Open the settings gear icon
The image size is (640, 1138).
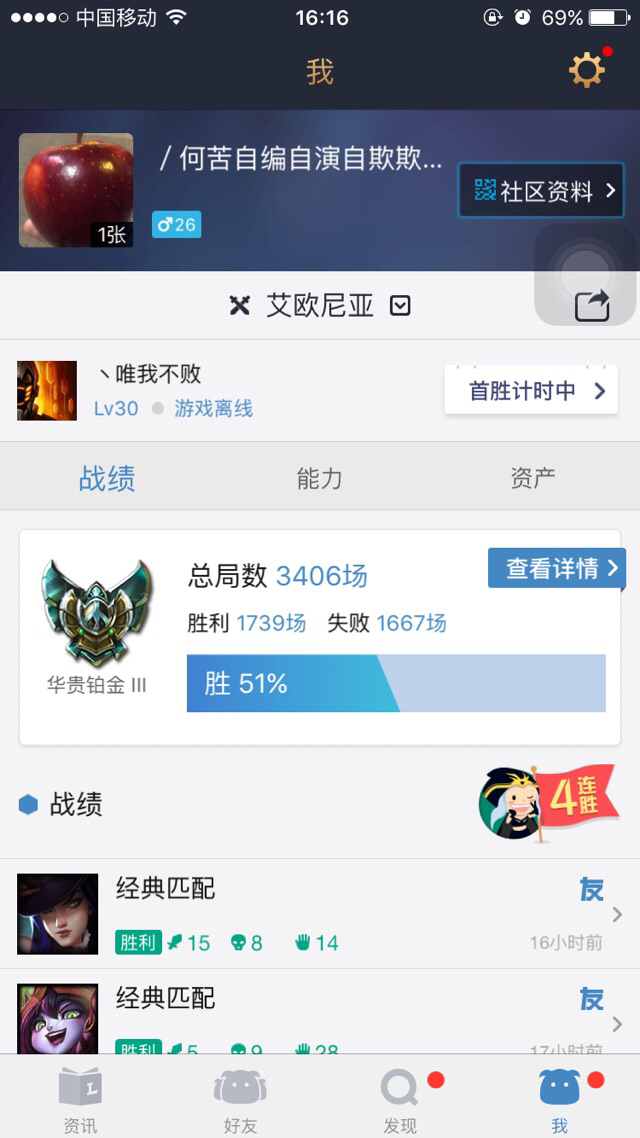[x=586, y=70]
